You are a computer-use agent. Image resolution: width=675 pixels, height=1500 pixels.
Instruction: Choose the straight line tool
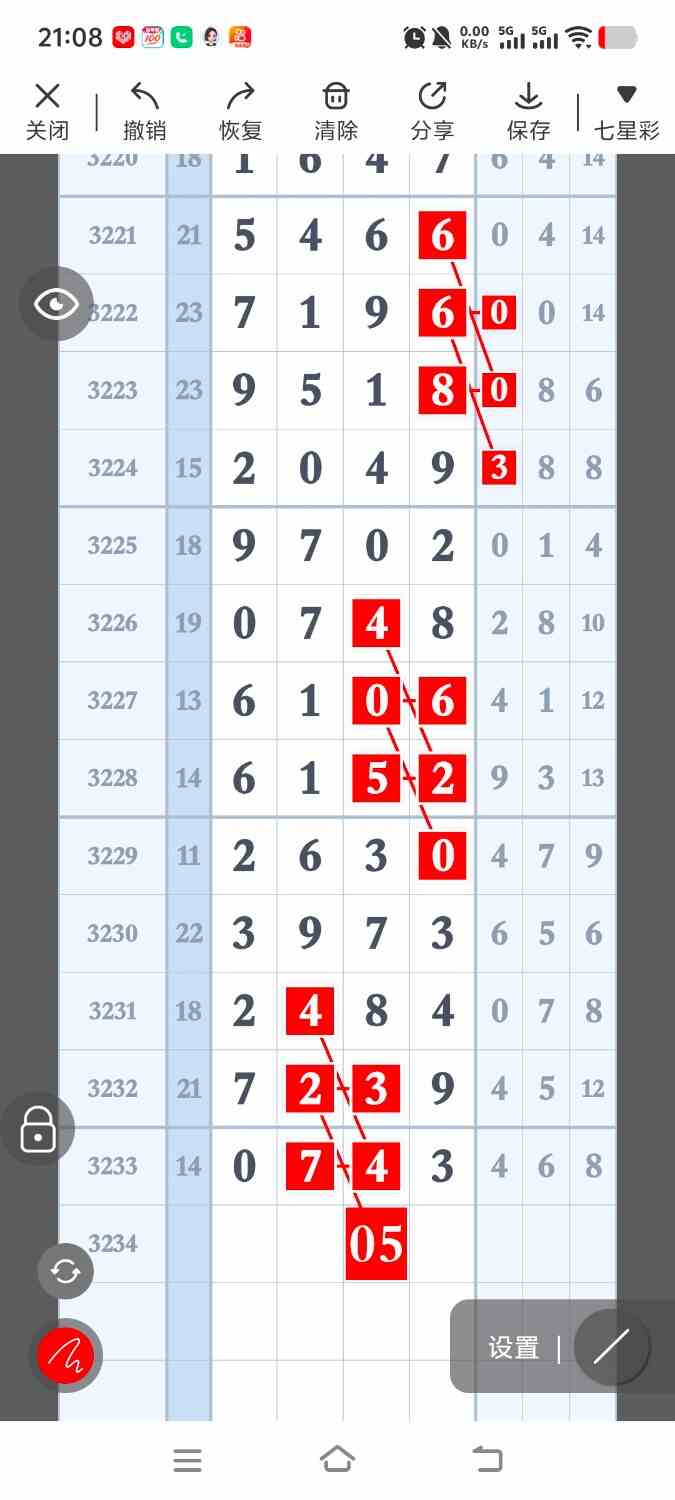point(611,1347)
